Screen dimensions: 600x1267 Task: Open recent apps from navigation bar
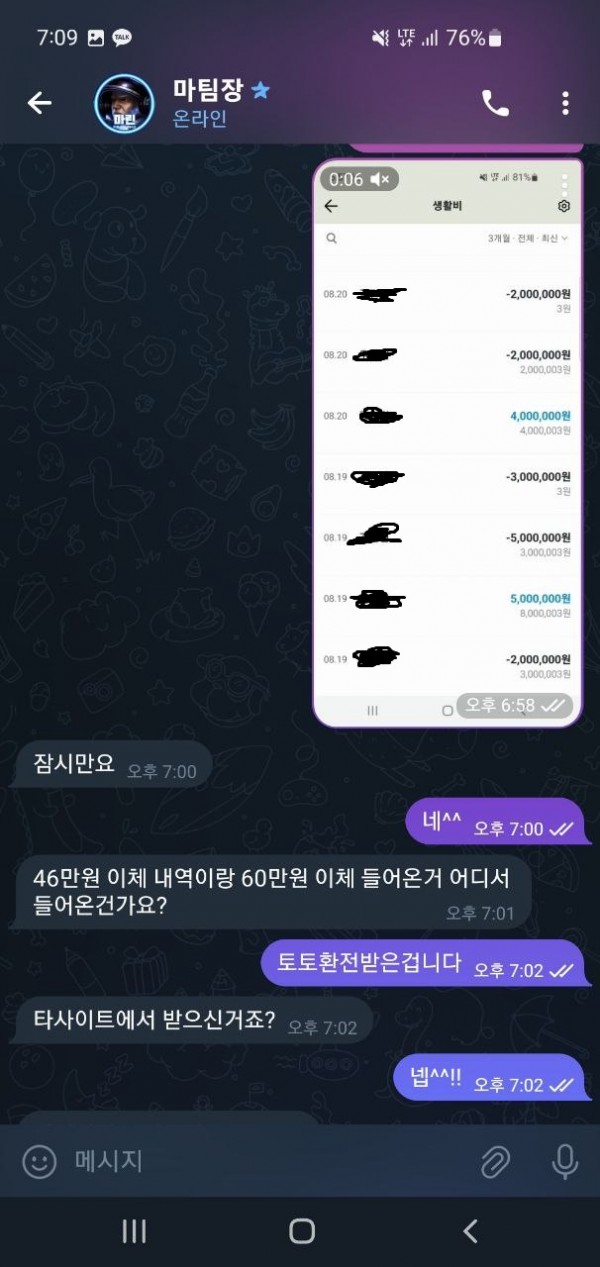[134, 1231]
